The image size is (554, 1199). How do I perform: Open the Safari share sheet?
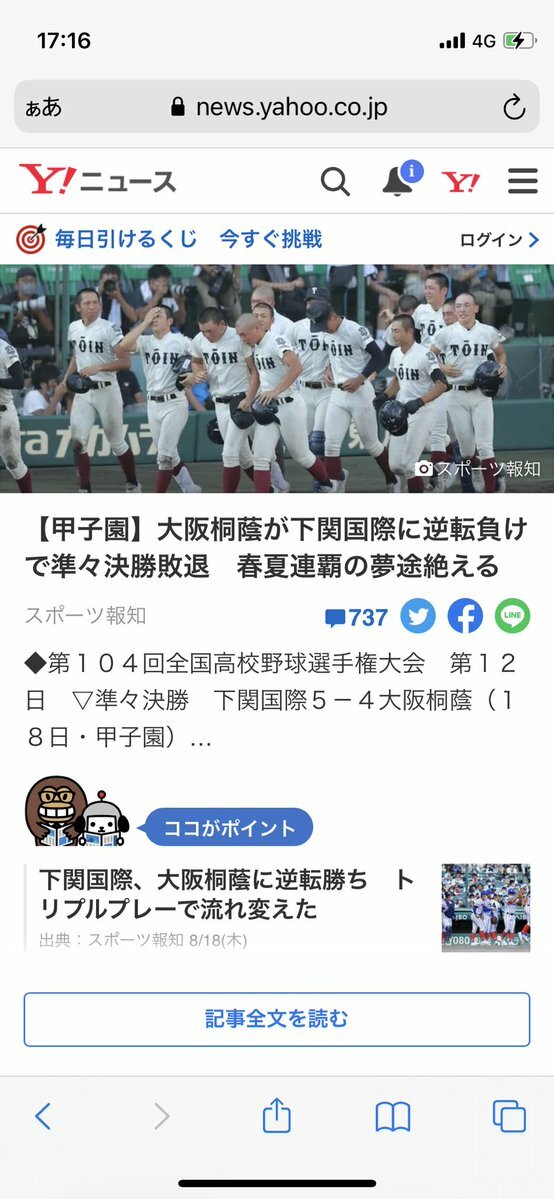tap(277, 1115)
